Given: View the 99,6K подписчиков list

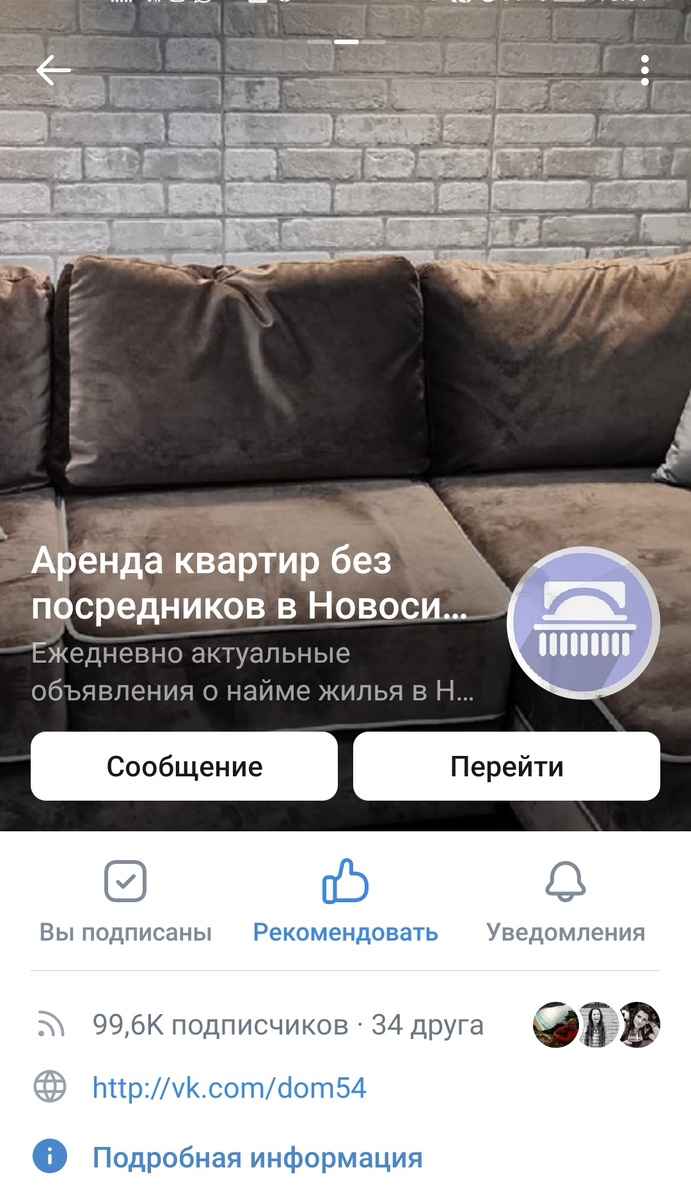Looking at the screenshot, I should coord(220,1025).
